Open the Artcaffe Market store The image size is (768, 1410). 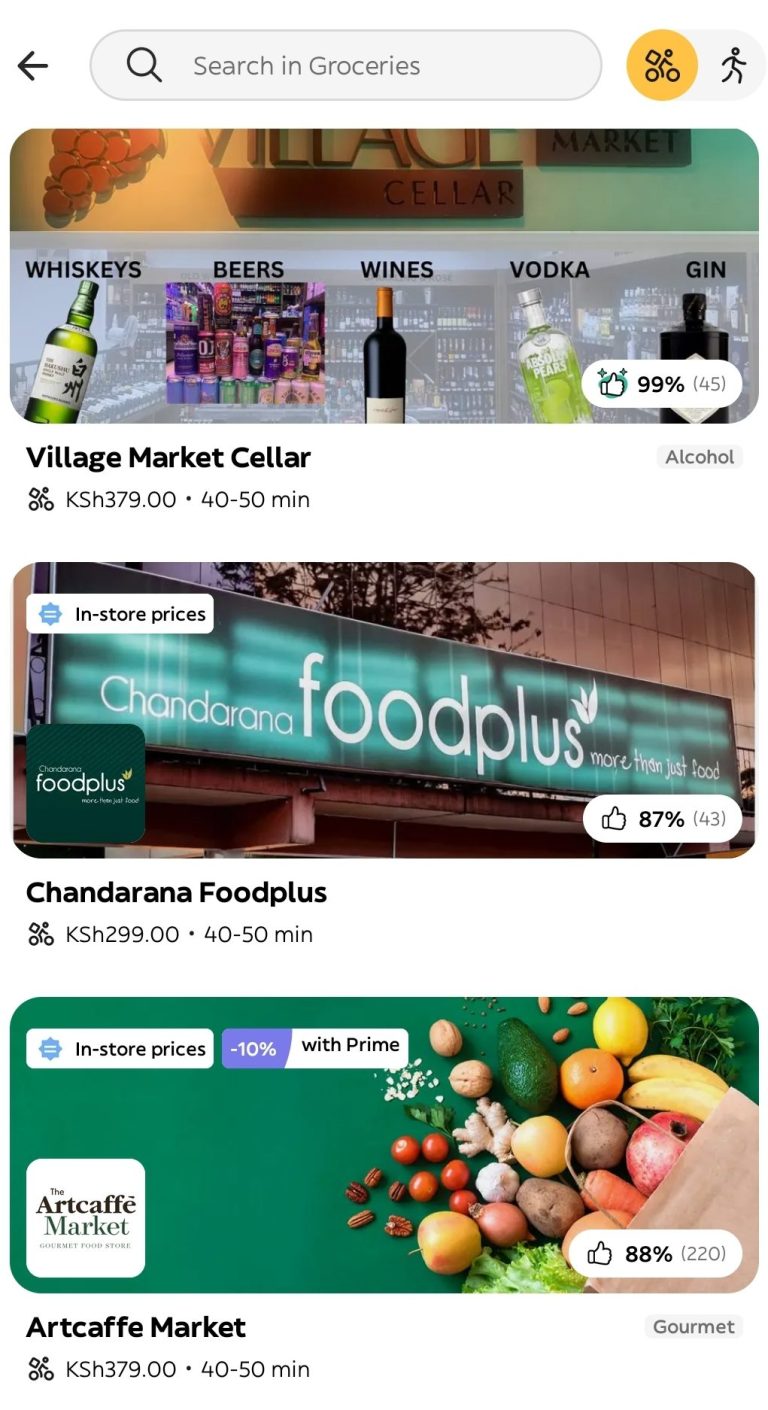click(x=384, y=1144)
